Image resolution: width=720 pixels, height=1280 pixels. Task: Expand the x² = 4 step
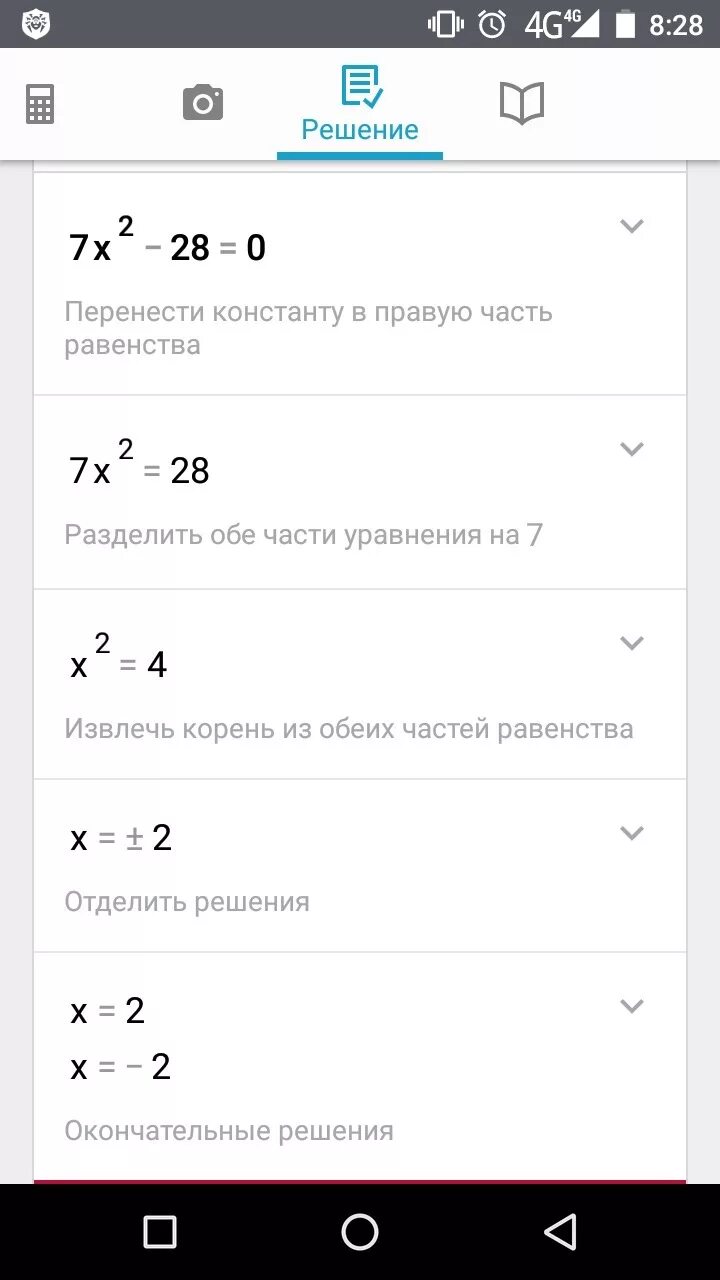point(631,643)
